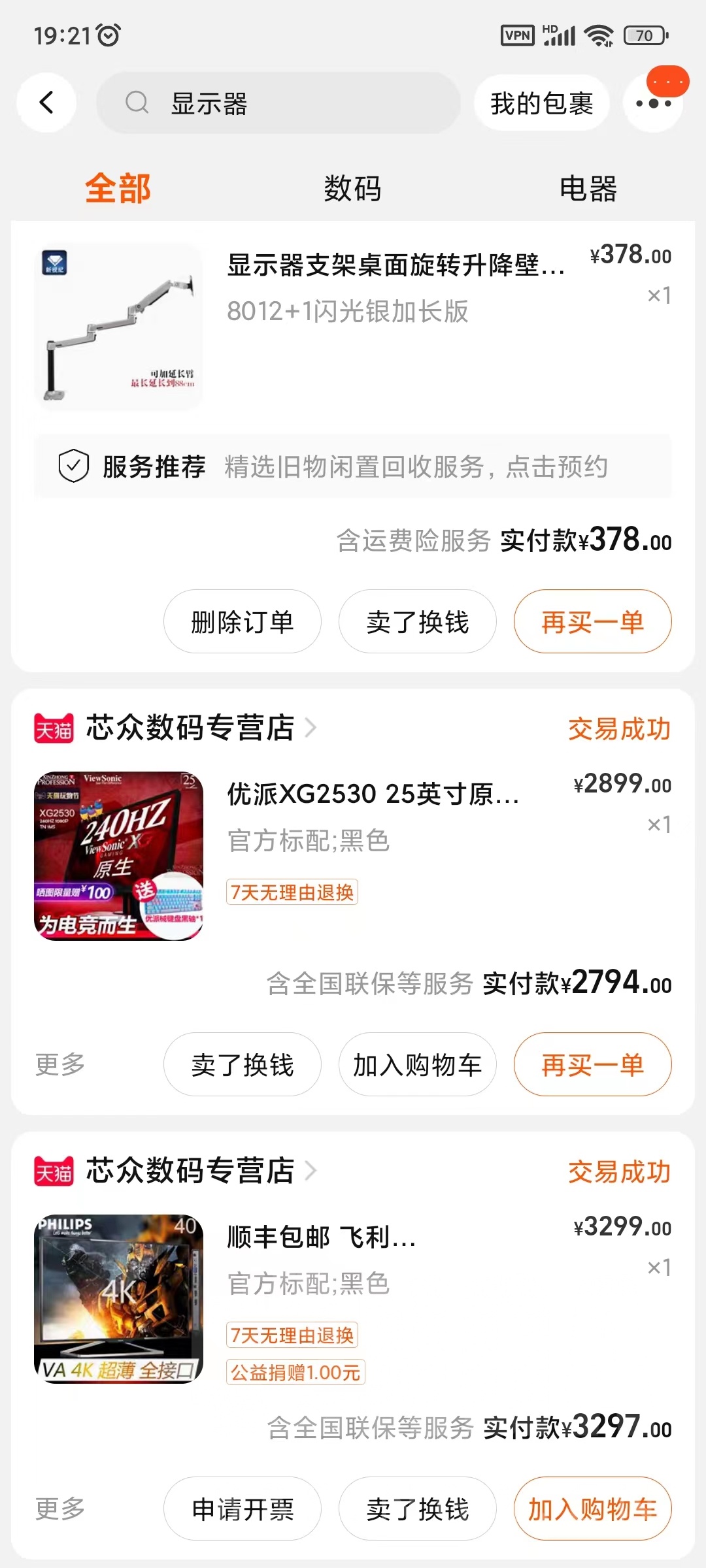Screen dimensions: 706x1568
Task: Tap 再买一单 for the ViewSonic XG2530 order
Action: [x=592, y=1063]
